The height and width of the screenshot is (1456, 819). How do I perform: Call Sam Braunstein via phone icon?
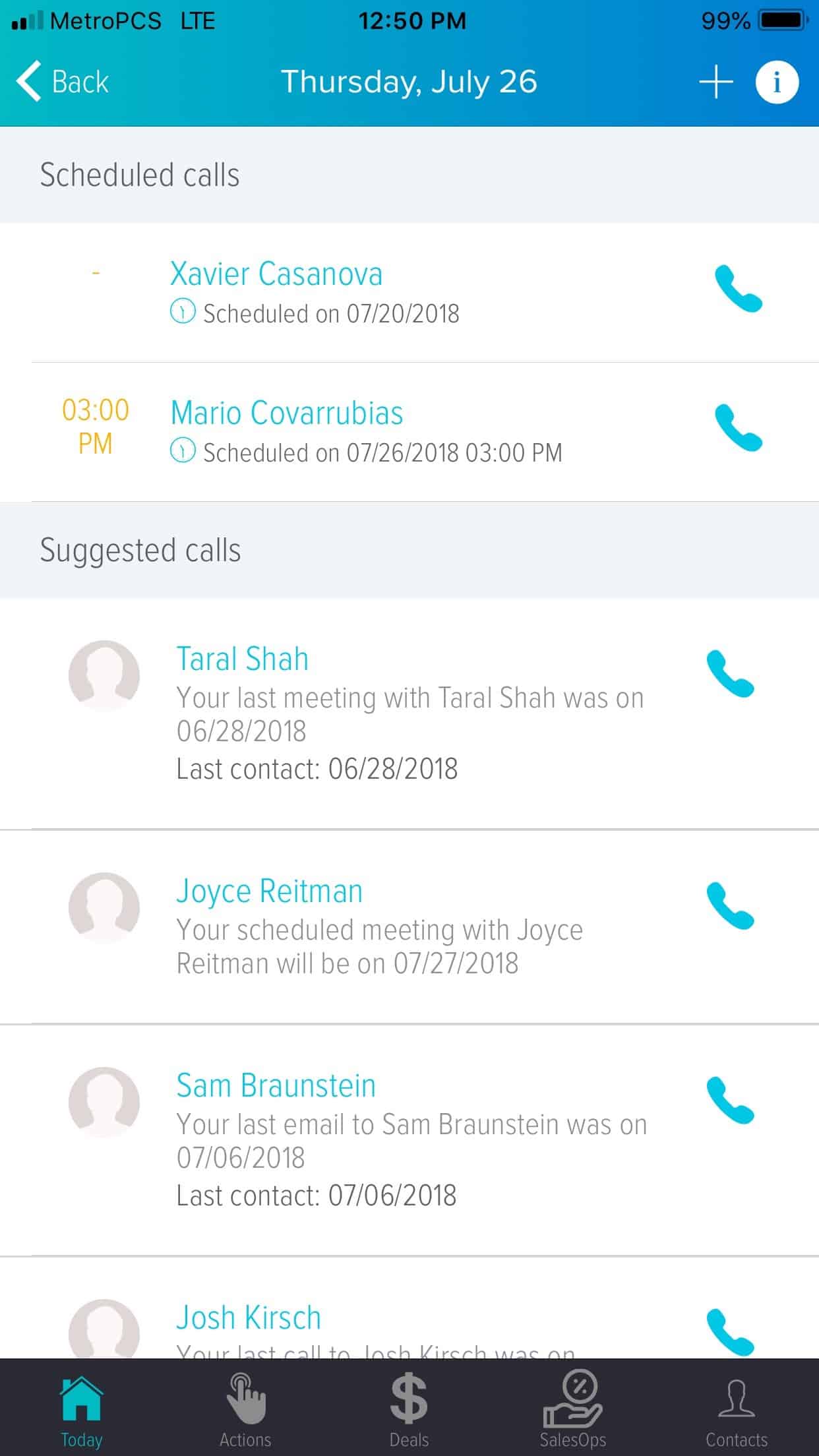tap(731, 1100)
